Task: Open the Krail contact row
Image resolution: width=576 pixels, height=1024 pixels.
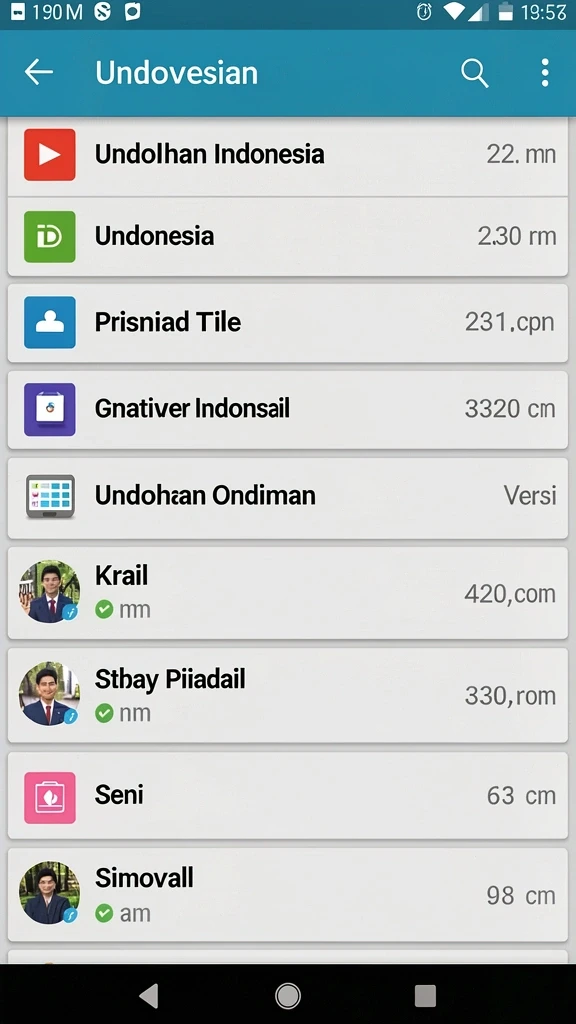Action: pyautogui.click(x=287, y=592)
